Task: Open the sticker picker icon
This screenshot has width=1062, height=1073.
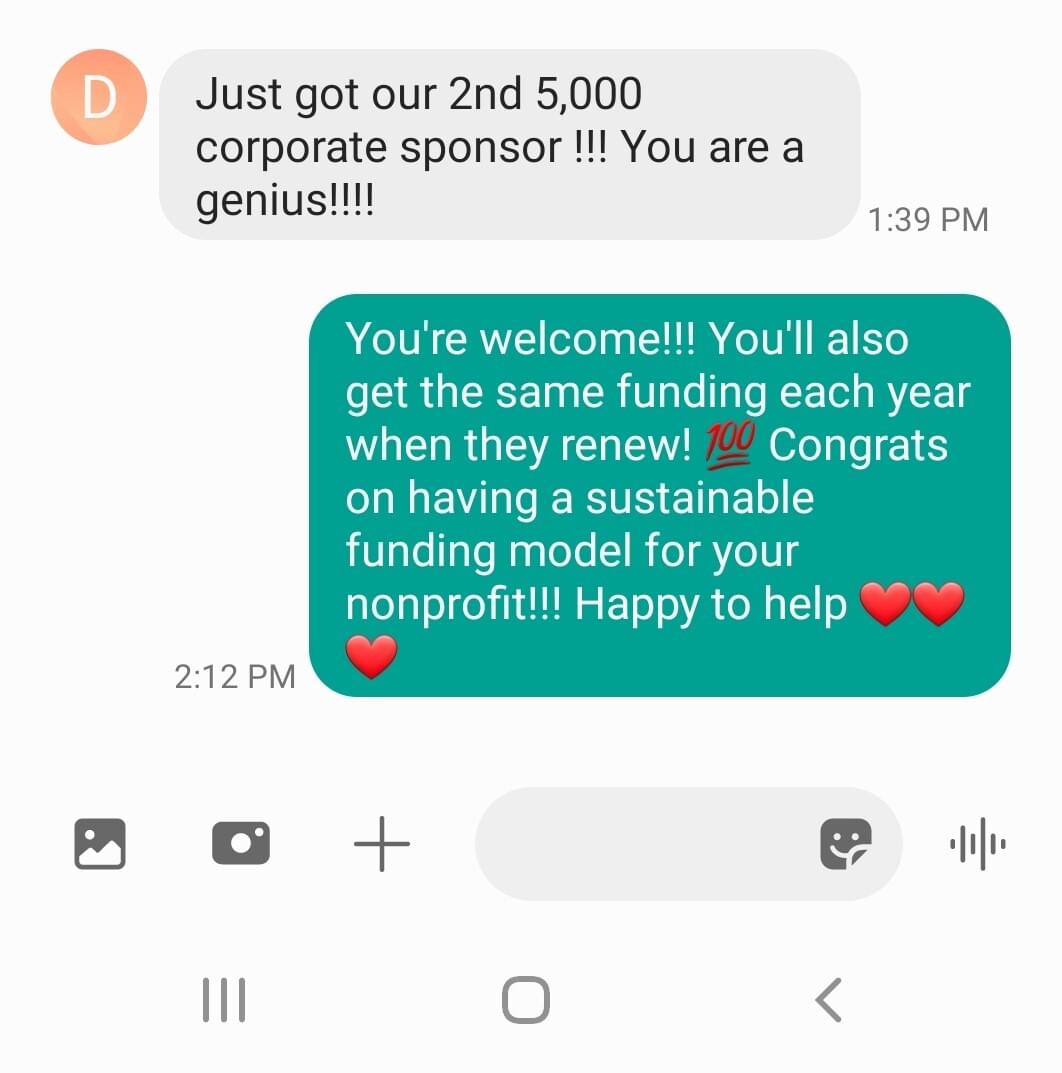Action: (x=845, y=844)
